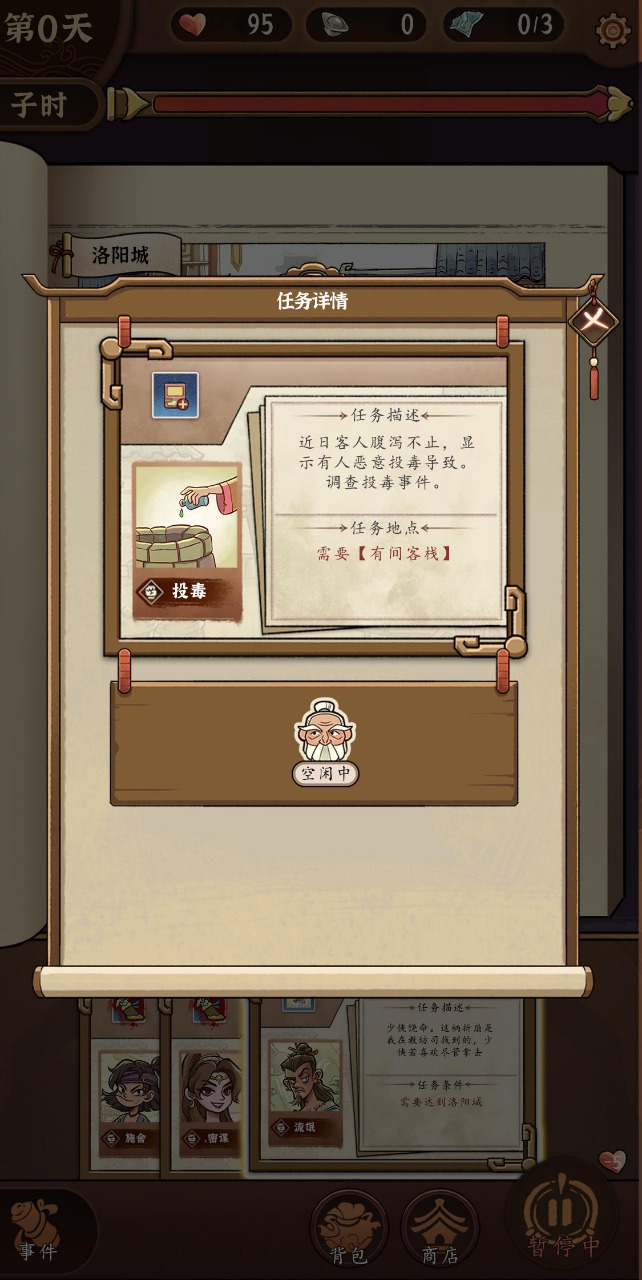The width and height of the screenshot is (642, 1280).
Task: Select the idle elder character 空闲中
Action: tap(325, 741)
